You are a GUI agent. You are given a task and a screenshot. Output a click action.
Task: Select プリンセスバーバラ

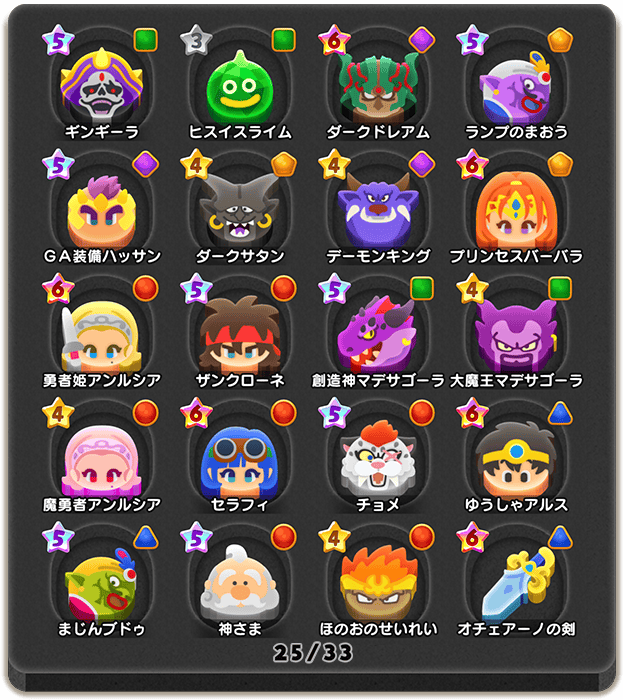click(x=515, y=207)
